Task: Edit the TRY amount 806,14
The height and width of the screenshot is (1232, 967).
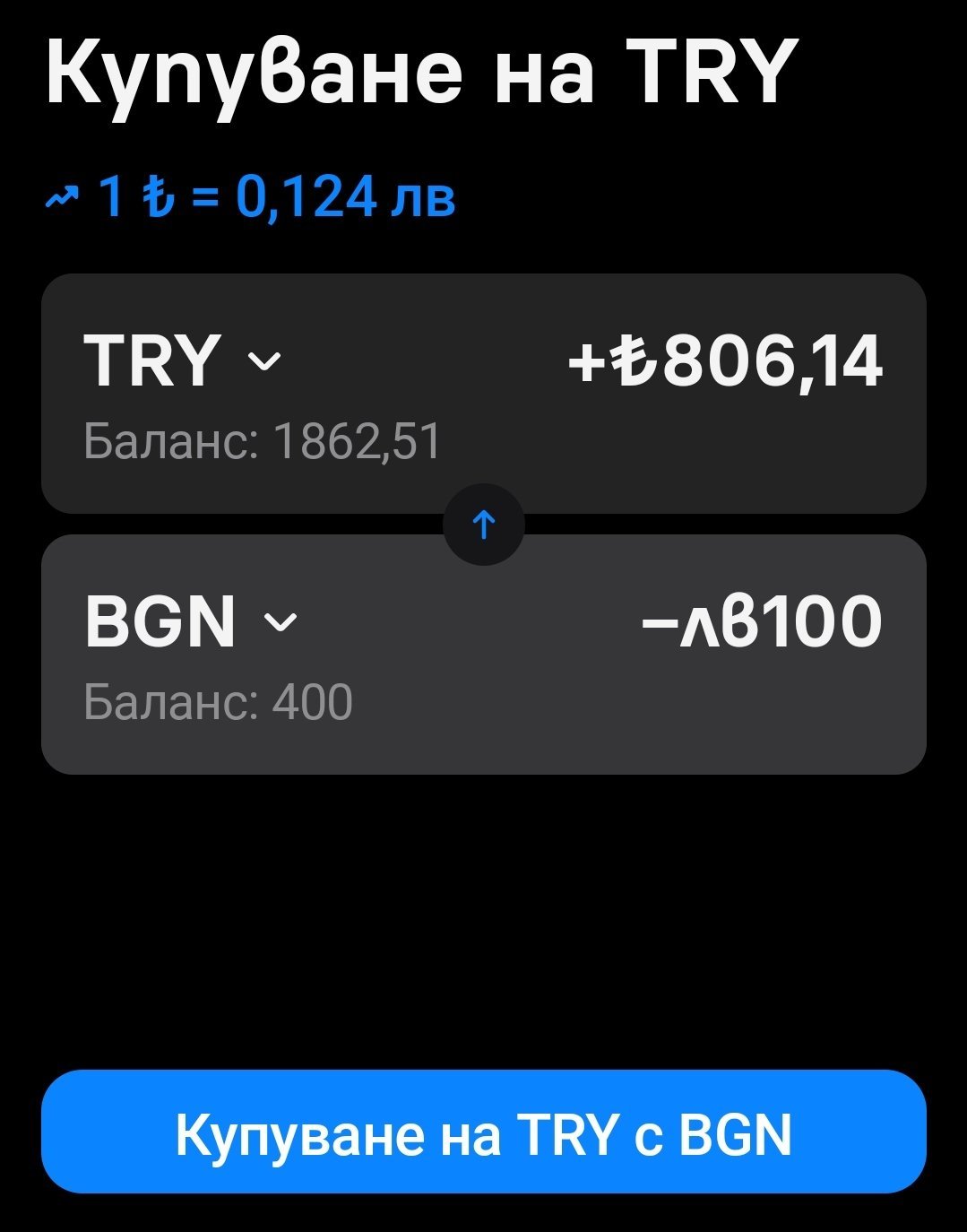Action: [726, 361]
